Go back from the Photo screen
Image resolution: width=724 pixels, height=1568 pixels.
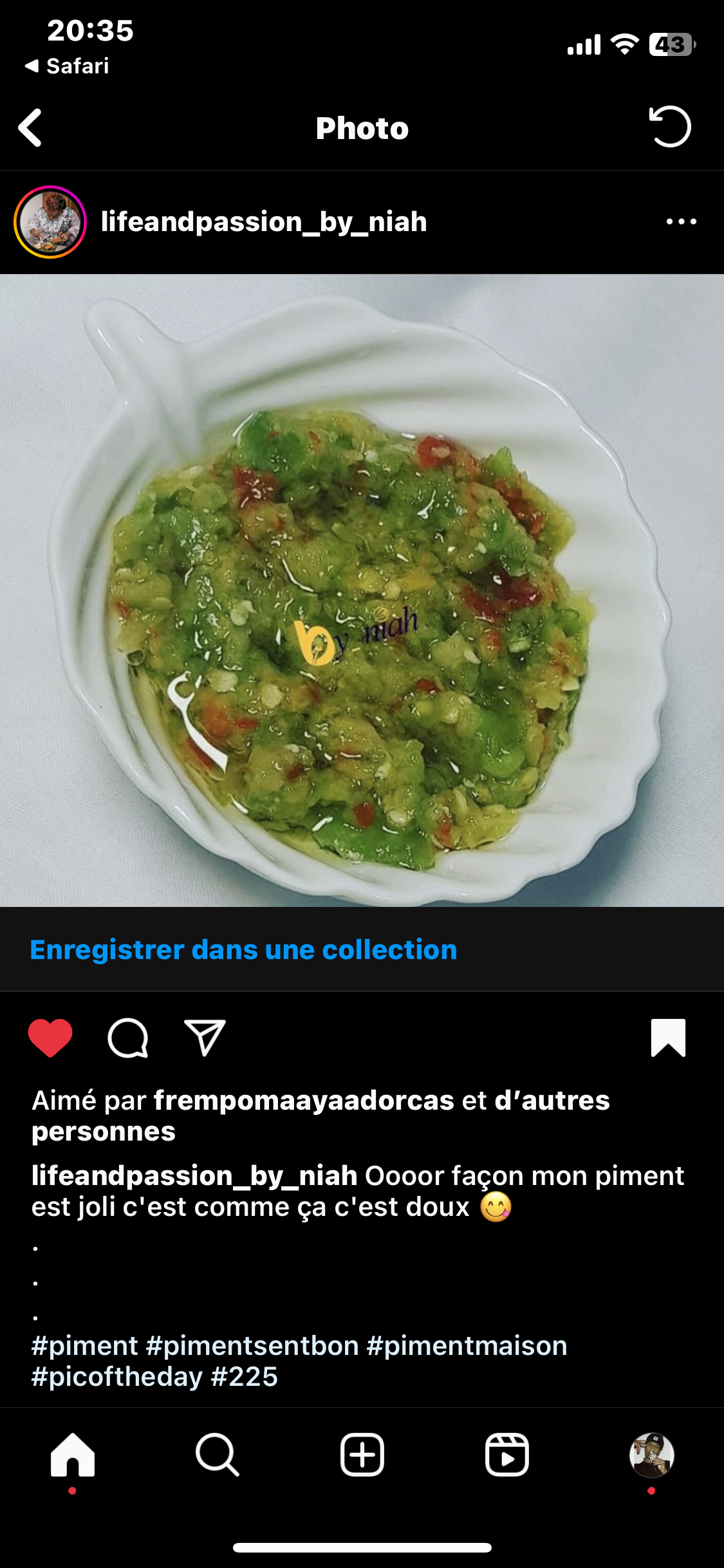[x=30, y=127]
